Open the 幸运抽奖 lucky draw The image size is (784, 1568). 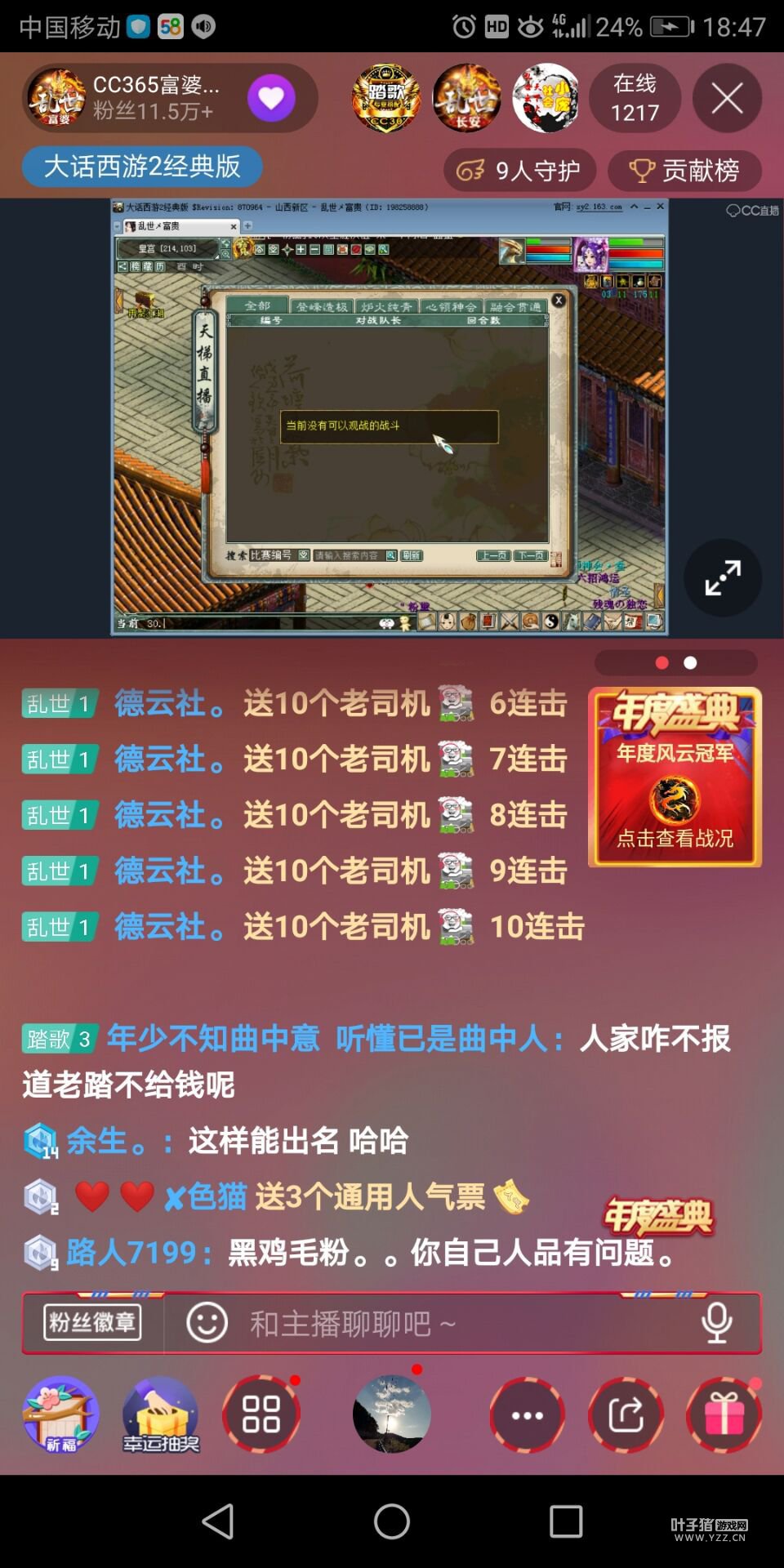click(x=161, y=1414)
